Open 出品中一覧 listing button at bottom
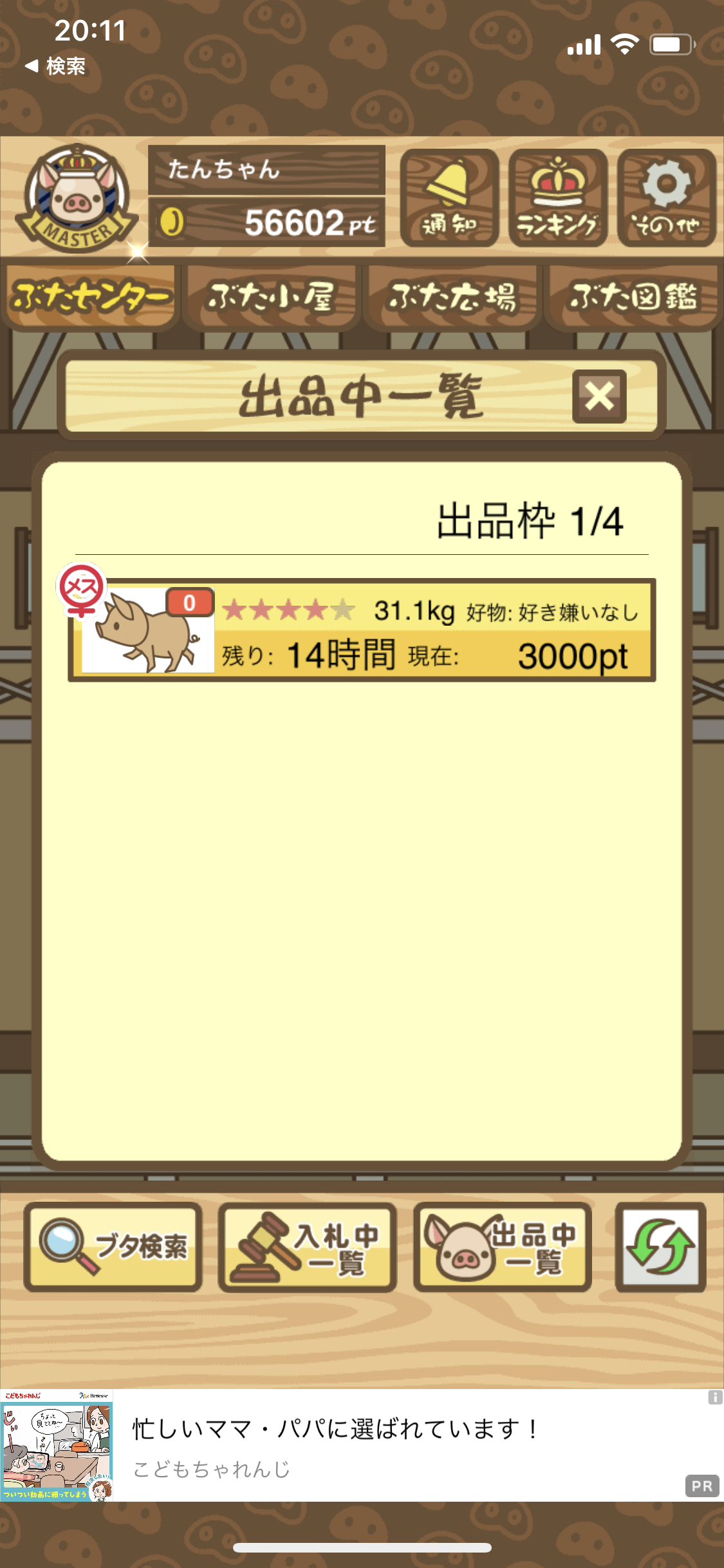This screenshot has height=1568, width=724. tap(503, 1247)
